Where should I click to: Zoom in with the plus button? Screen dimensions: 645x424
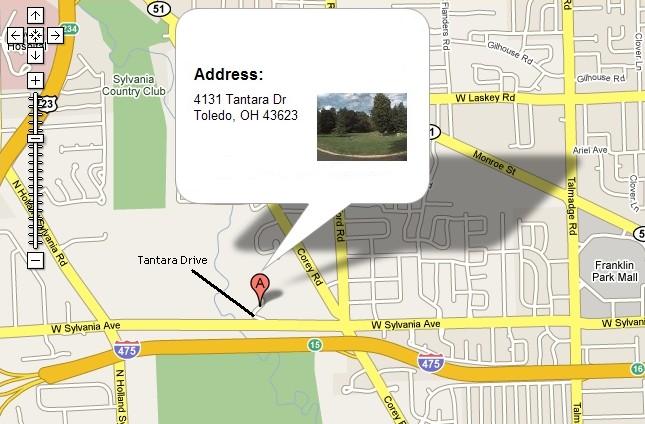(35, 81)
